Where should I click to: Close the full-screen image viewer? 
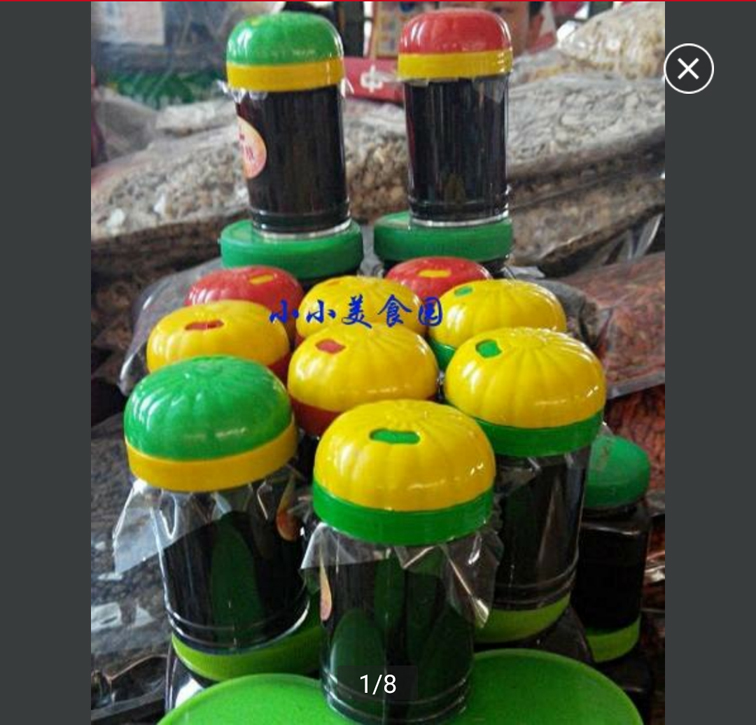[x=688, y=69]
